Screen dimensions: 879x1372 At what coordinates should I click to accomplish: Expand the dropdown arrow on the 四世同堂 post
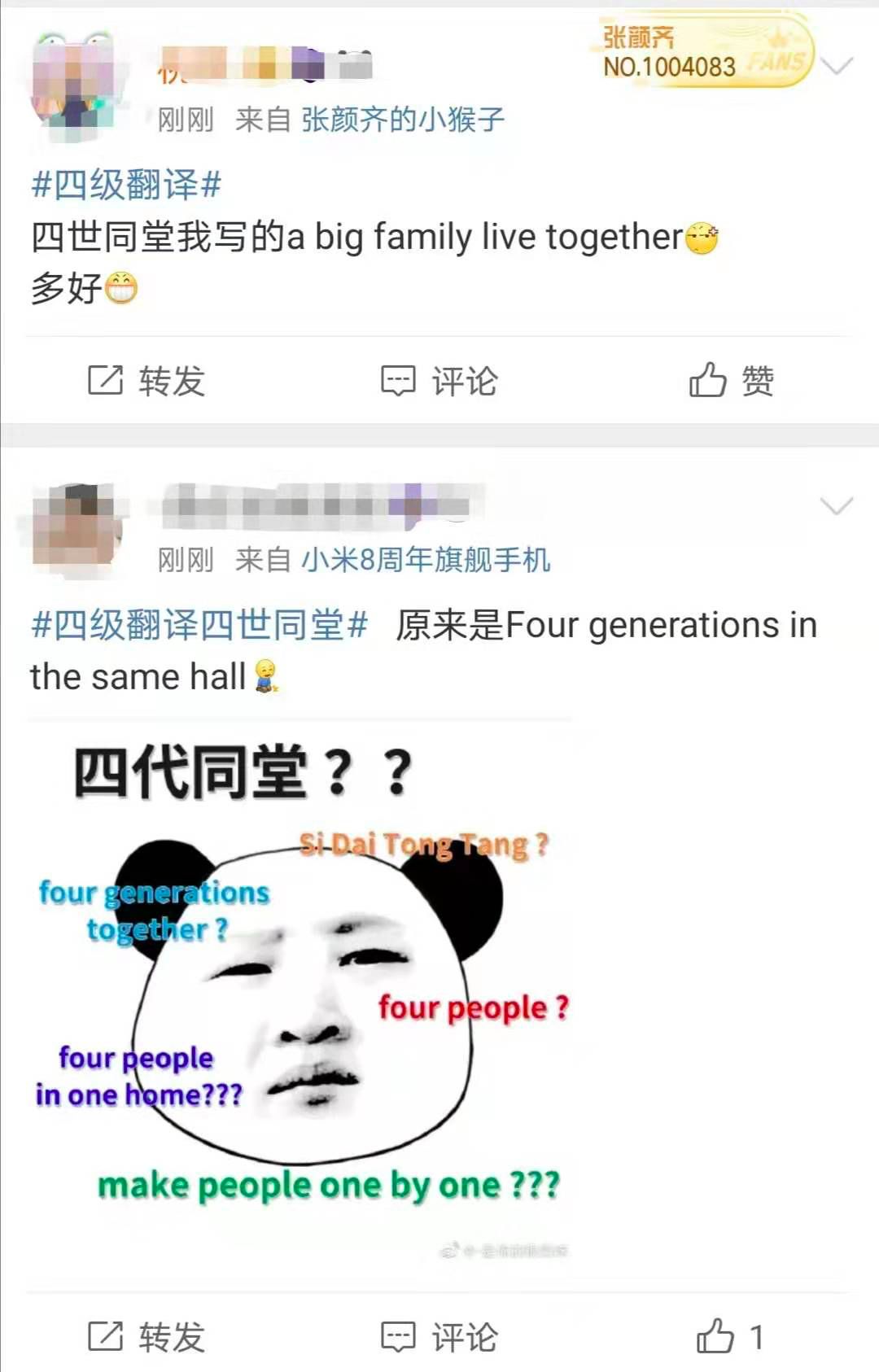point(837,506)
